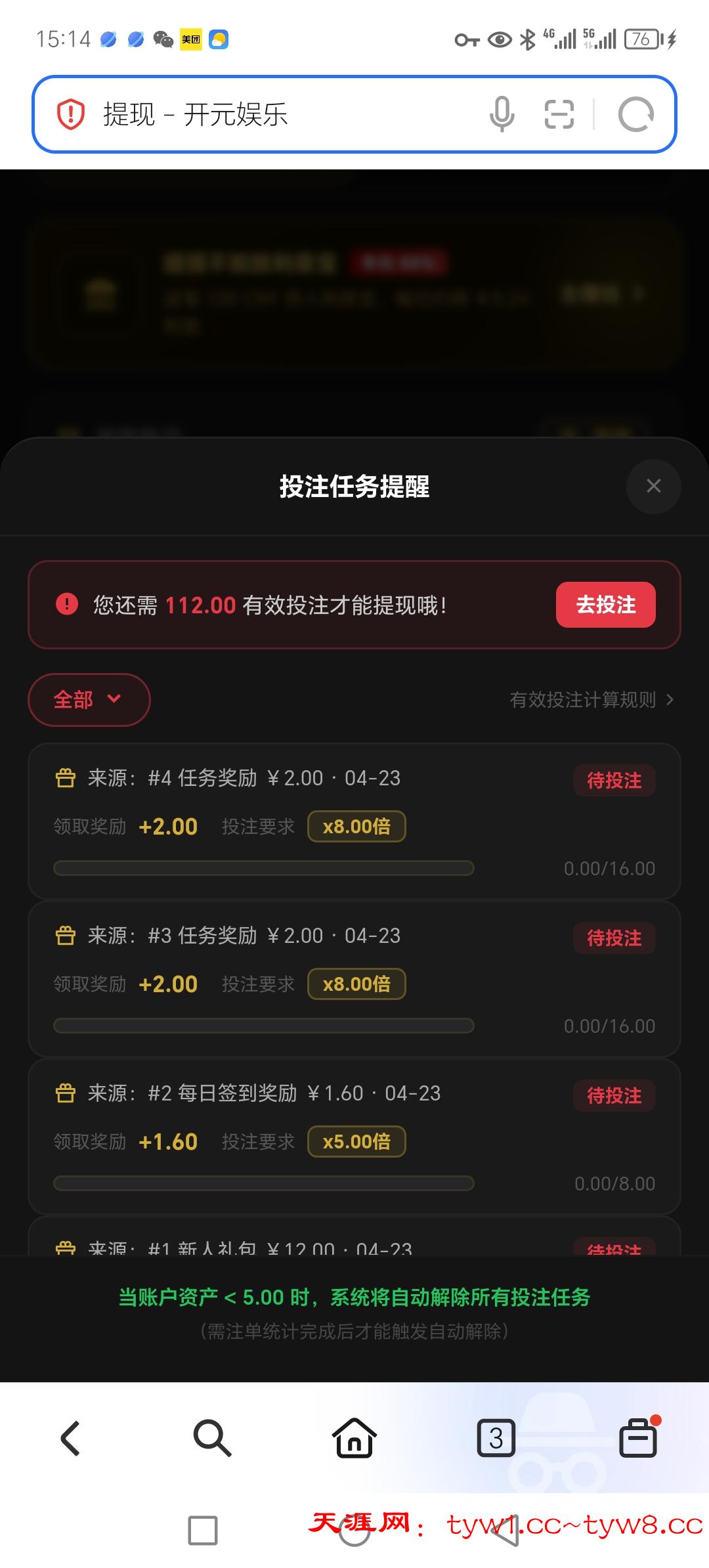
Task: Show the 3 open tabs
Action: click(496, 1439)
